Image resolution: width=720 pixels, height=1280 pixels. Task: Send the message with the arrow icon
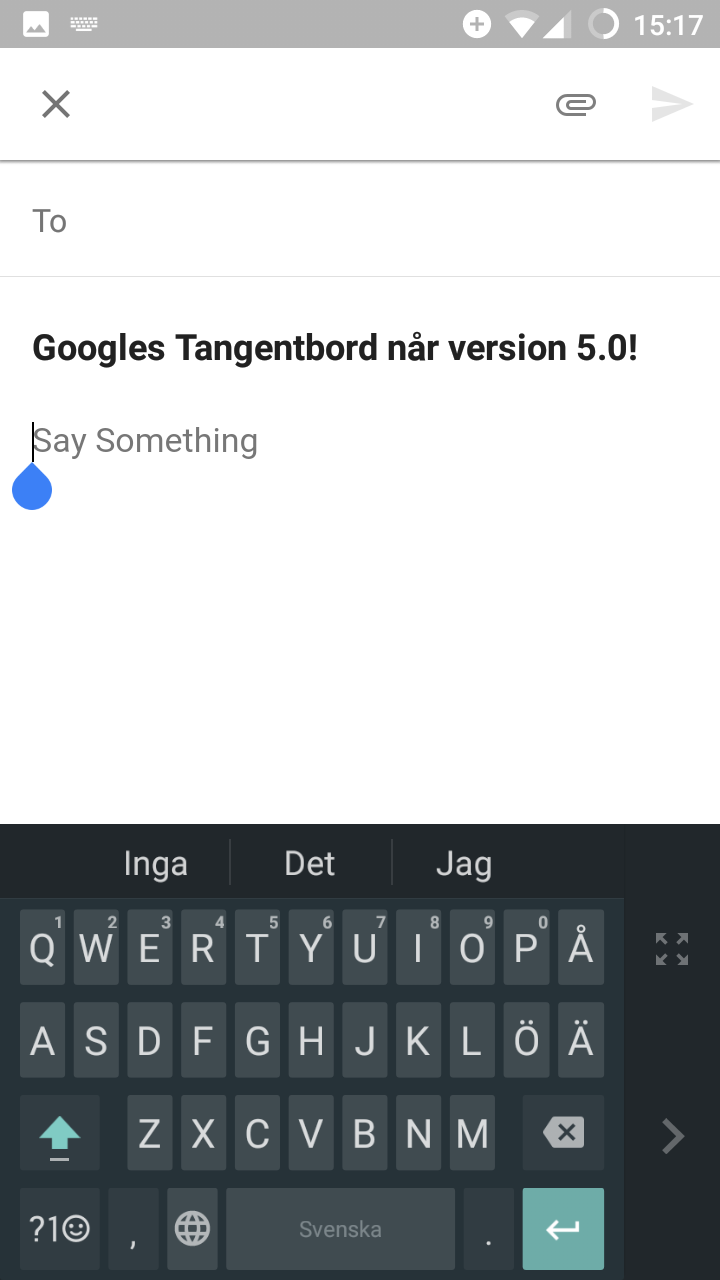tap(672, 104)
